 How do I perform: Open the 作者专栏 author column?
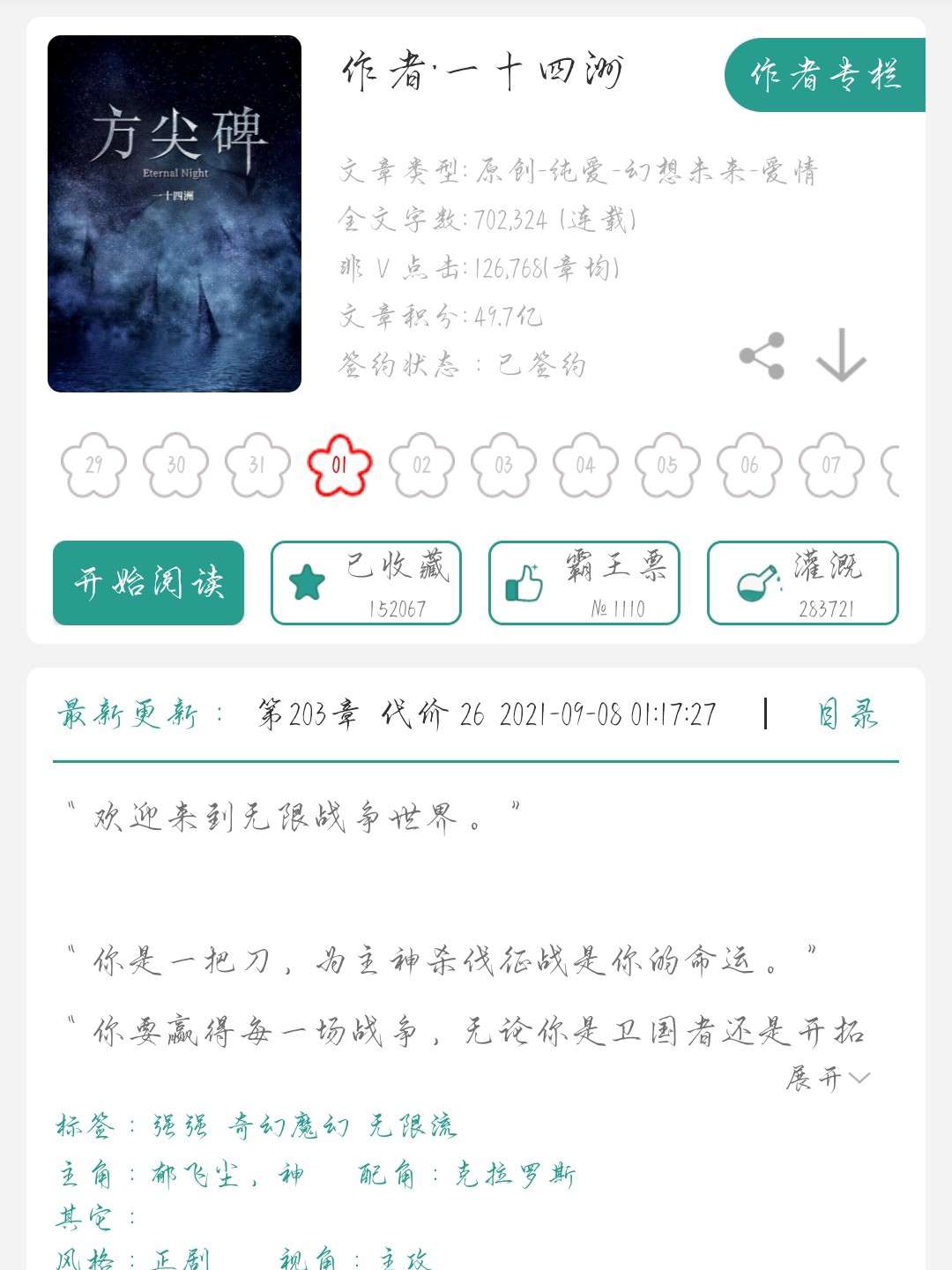pyautogui.click(x=825, y=75)
